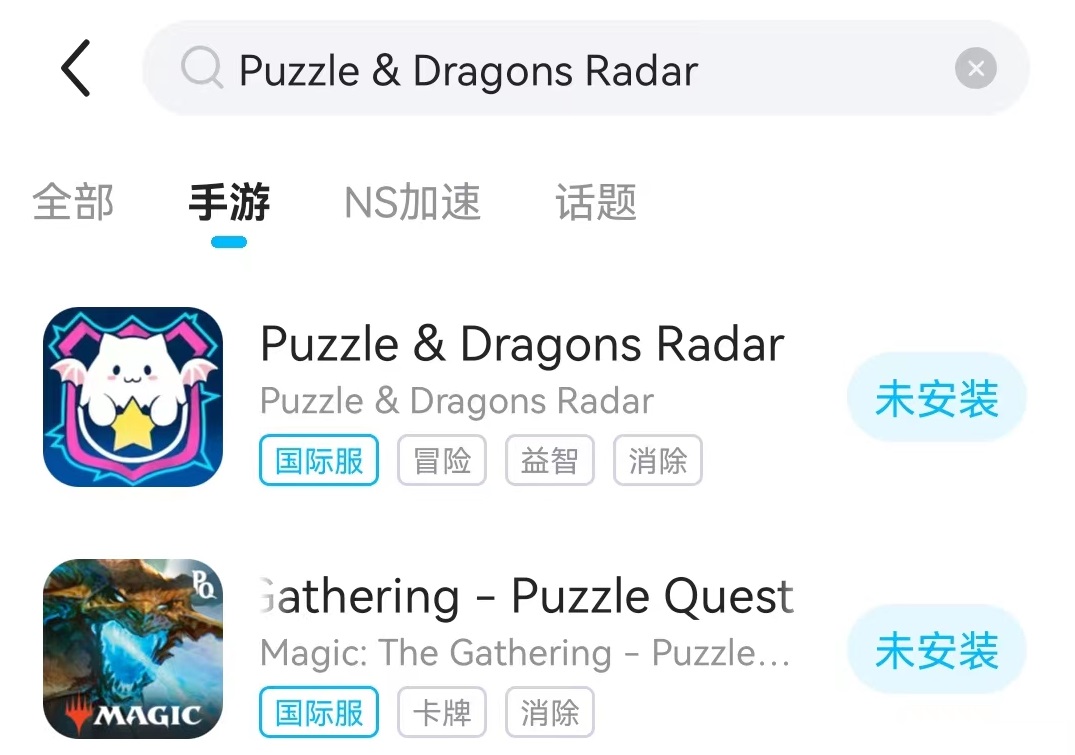Open the 话题 tab
This screenshot has height=755, width=1075.
click(596, 203)
